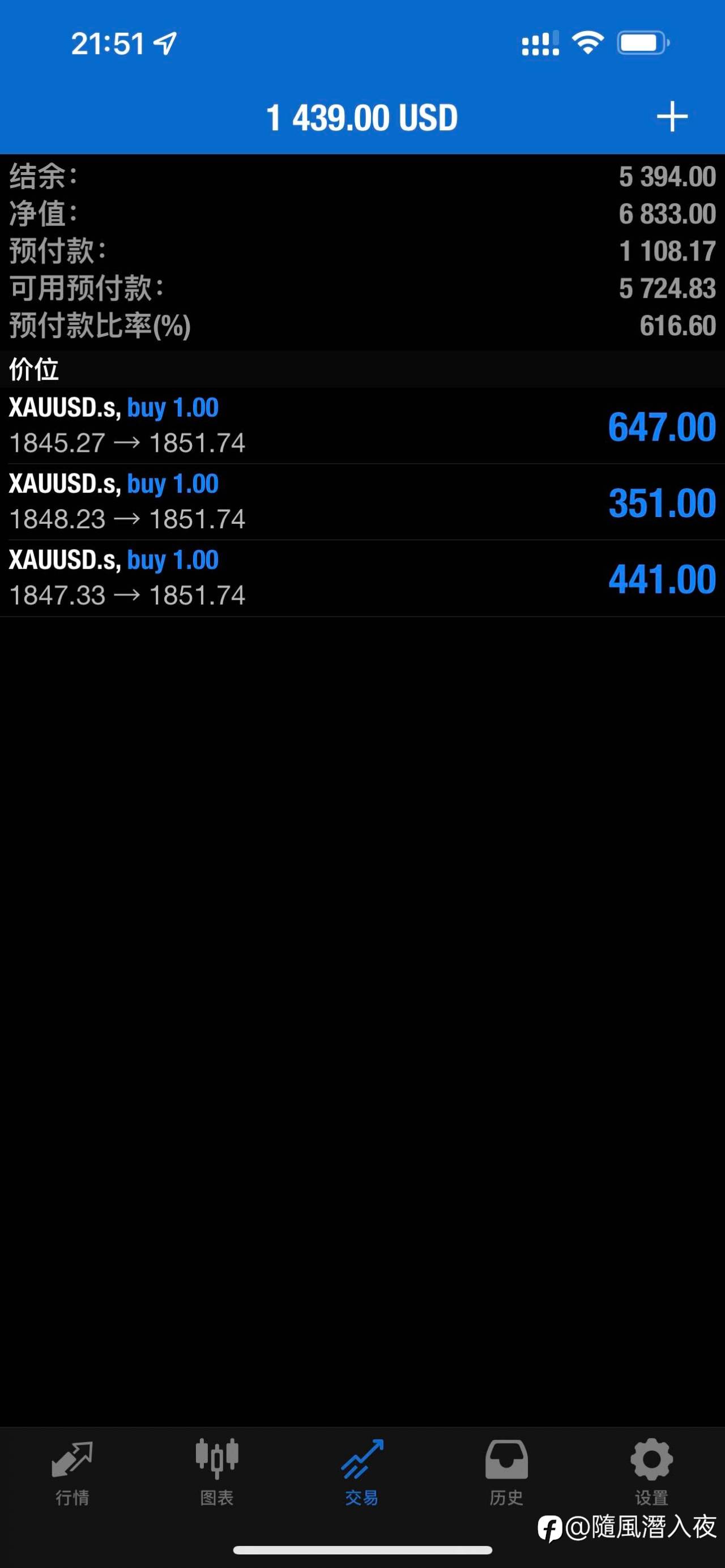
Task: Open the XAUUSD.s position opened at 1845.27
Action: pyautogui.click(x=362, y=426)
